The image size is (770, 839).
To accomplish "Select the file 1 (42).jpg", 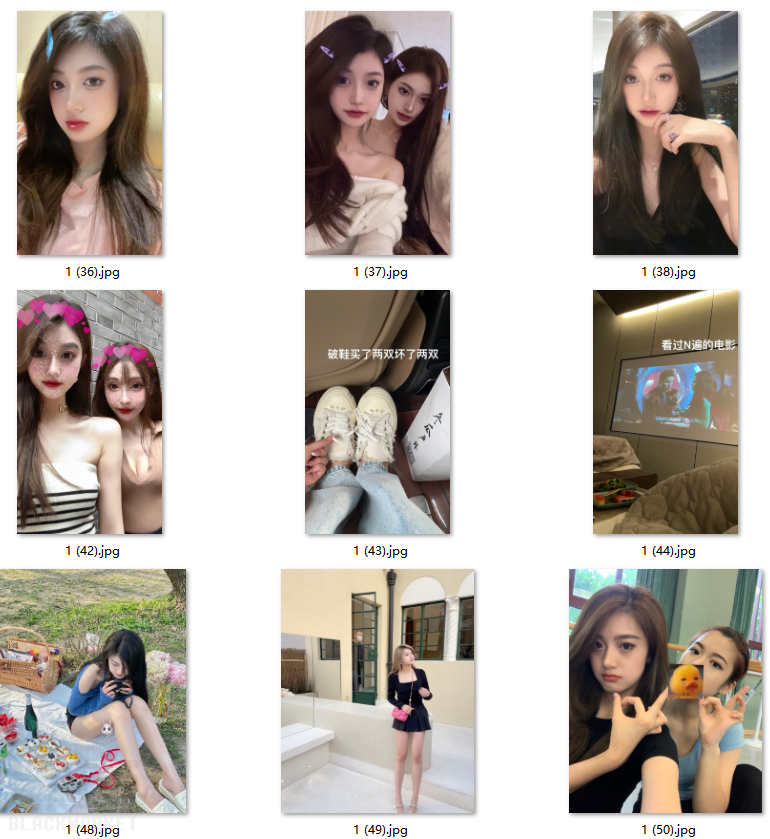I will [90, 412].
